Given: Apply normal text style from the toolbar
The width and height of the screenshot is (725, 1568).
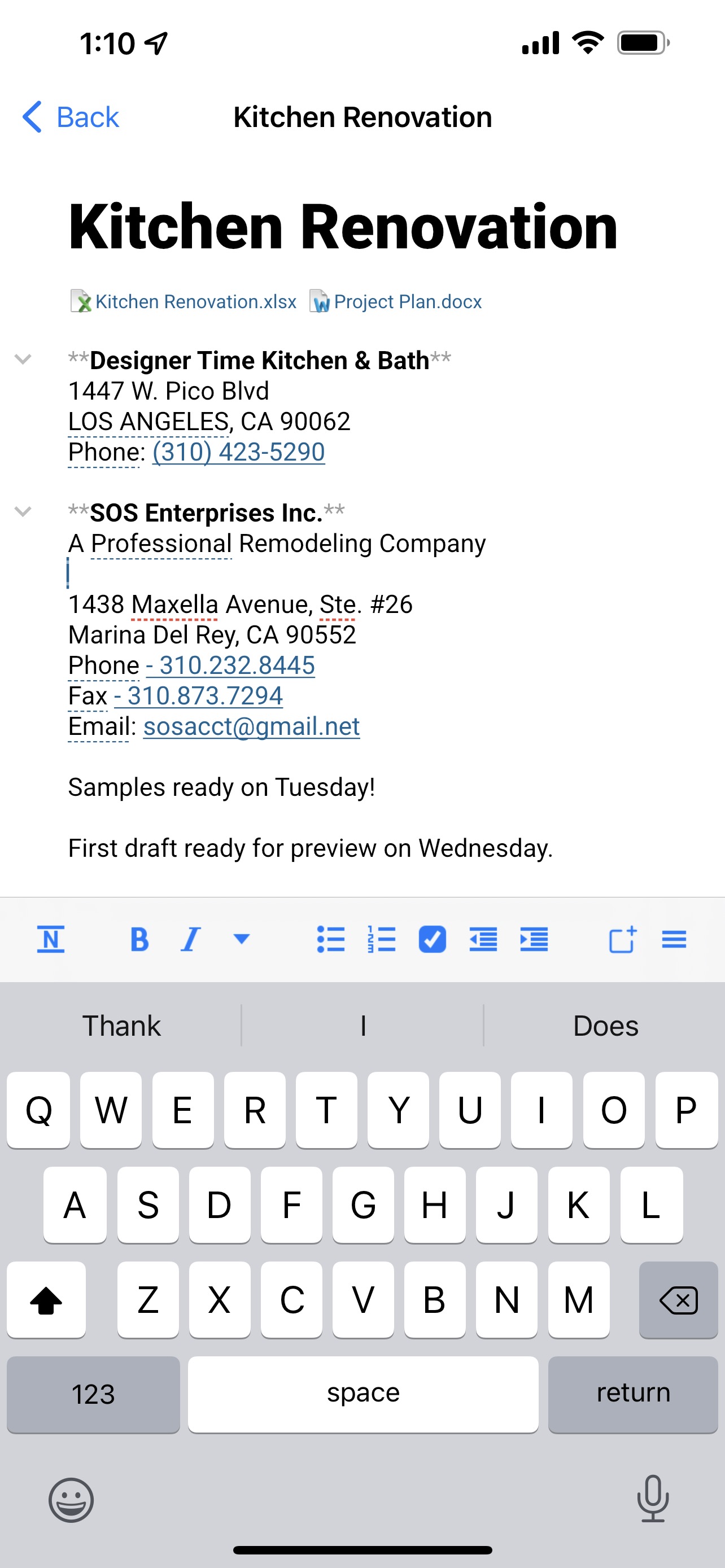Looking at the screenshot, I should [x=50, y=939].
